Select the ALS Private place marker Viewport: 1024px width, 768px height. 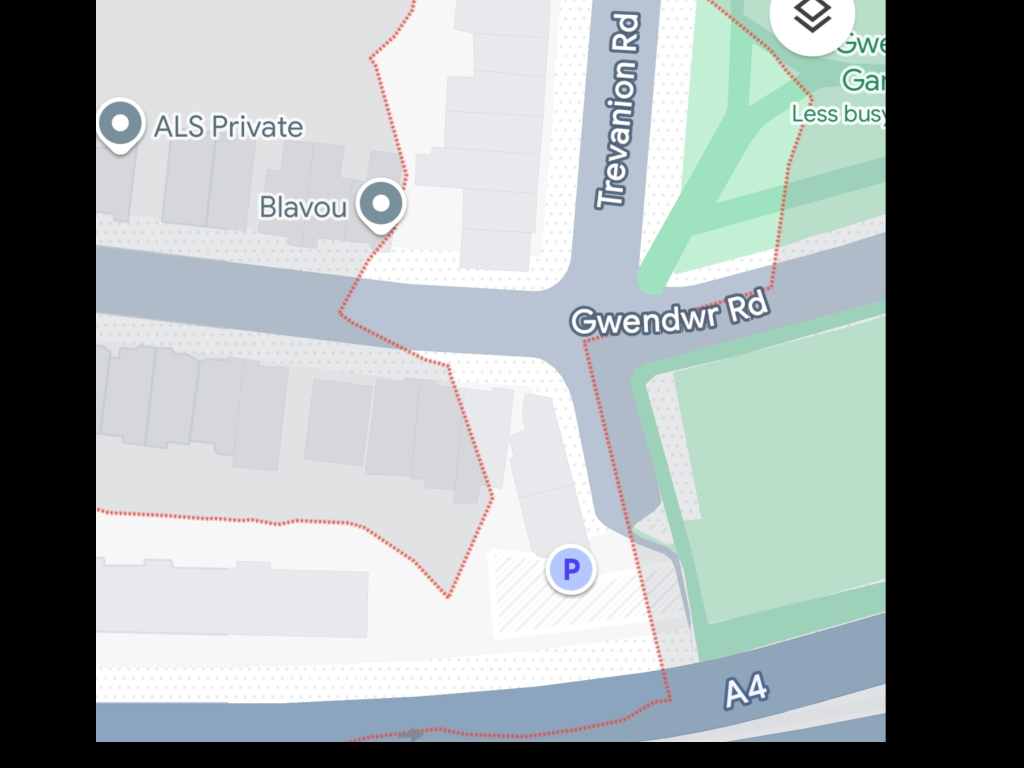121,125
